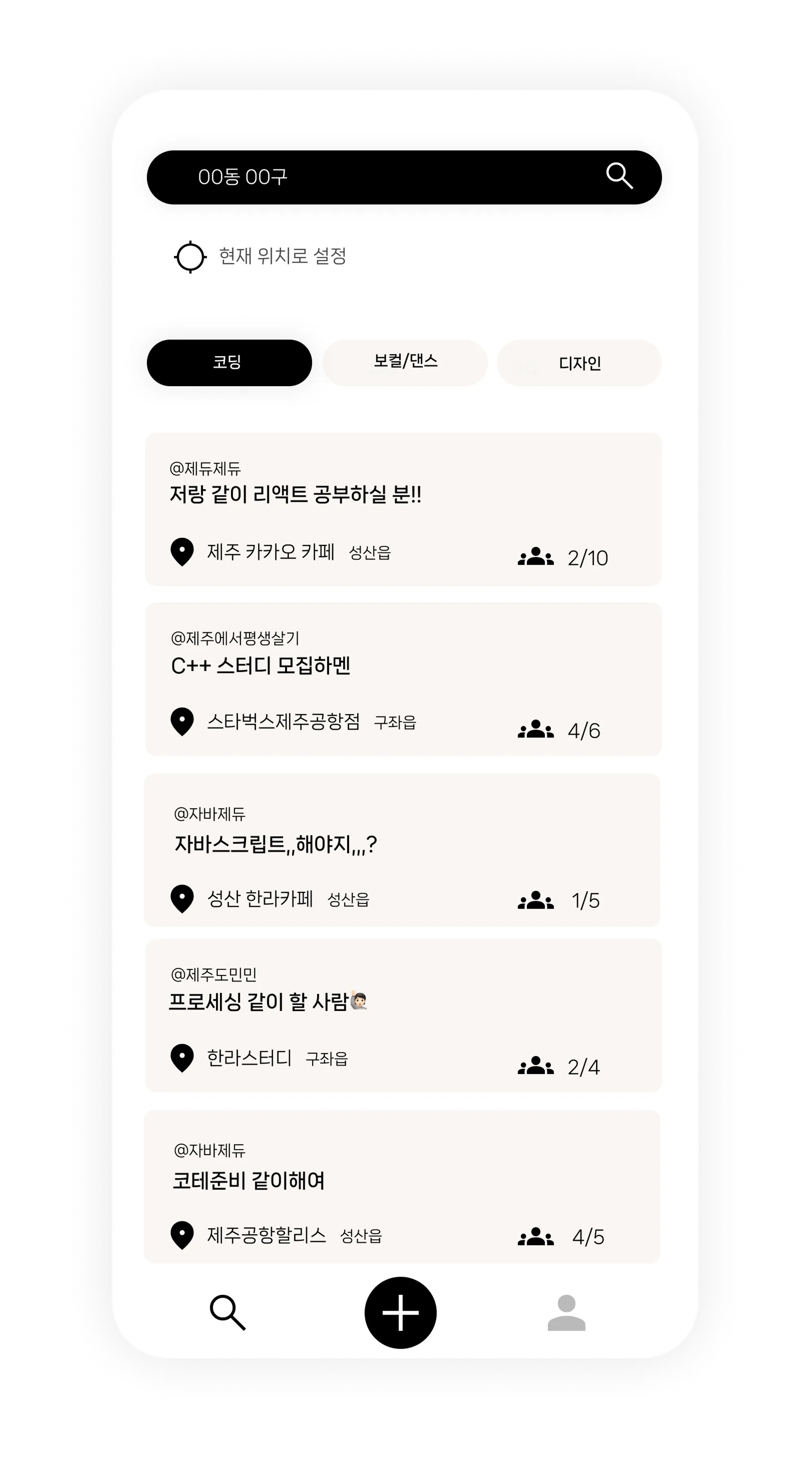Open the 프로세싱 같이 할 사람 post

click(x=403, y=1015)
